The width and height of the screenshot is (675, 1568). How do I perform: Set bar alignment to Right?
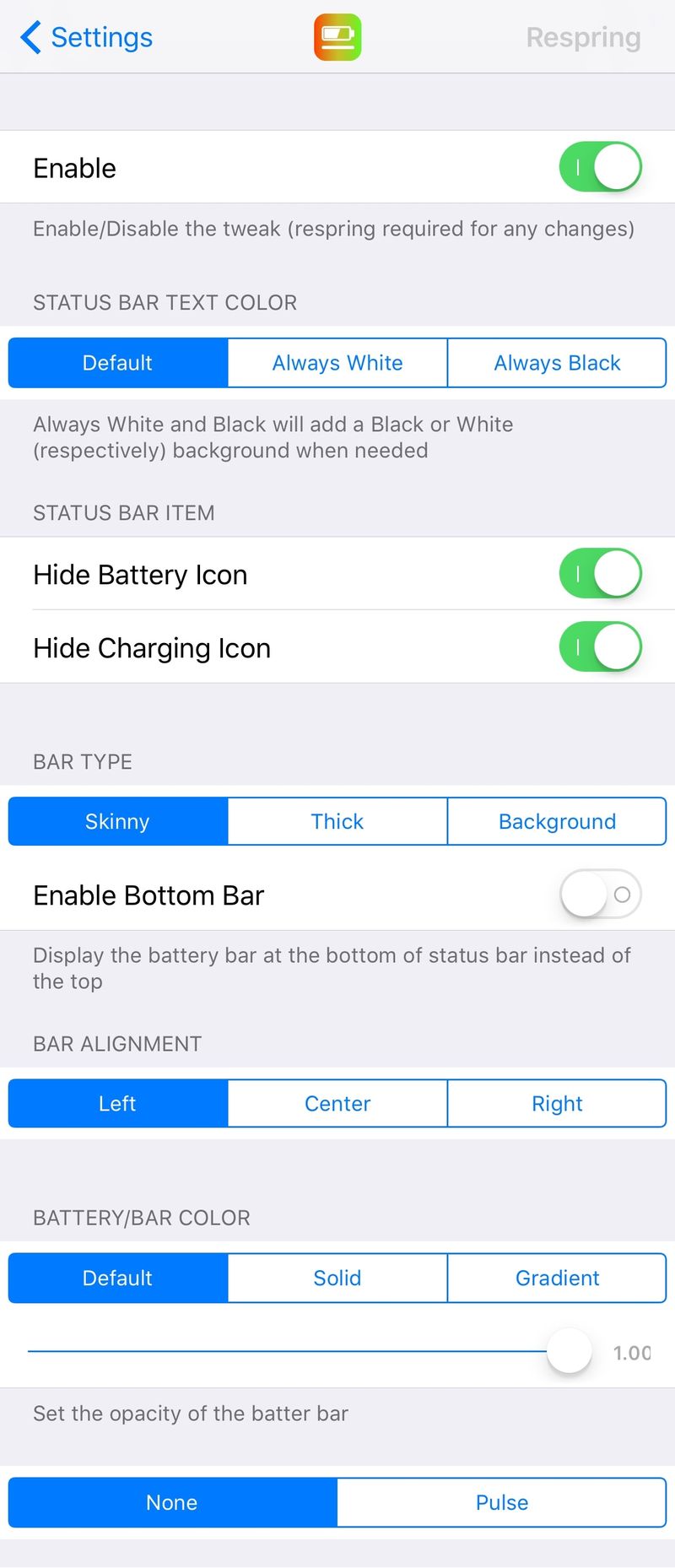coord(557,1103)
